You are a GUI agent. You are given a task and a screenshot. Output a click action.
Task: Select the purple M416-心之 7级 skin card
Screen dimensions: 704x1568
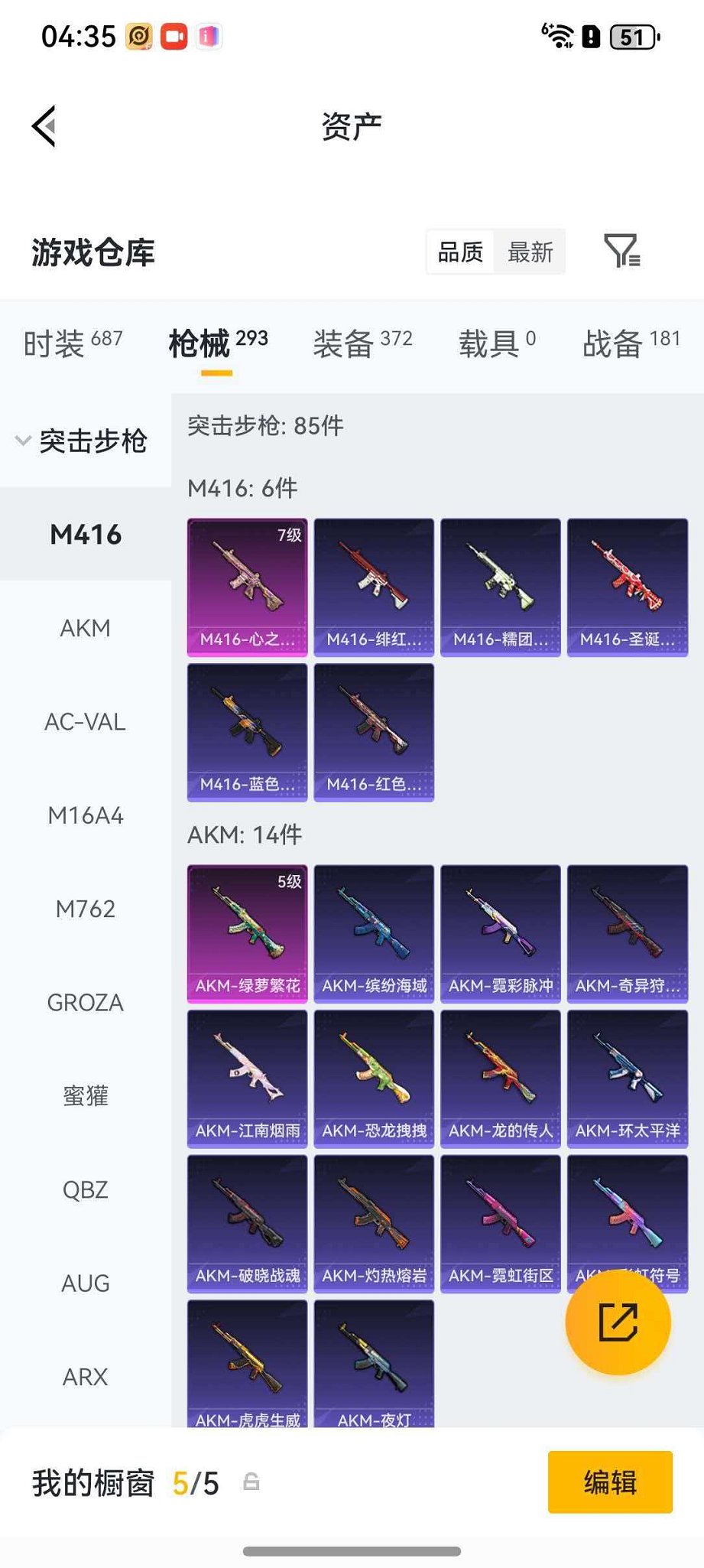tap(246, 585)
